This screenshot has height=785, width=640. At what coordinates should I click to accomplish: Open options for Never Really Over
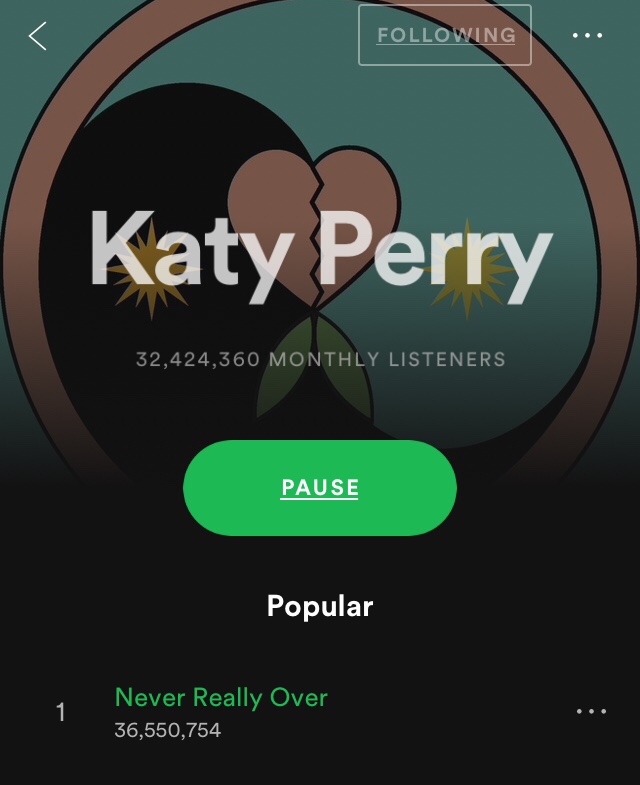[x=591, y=712]
